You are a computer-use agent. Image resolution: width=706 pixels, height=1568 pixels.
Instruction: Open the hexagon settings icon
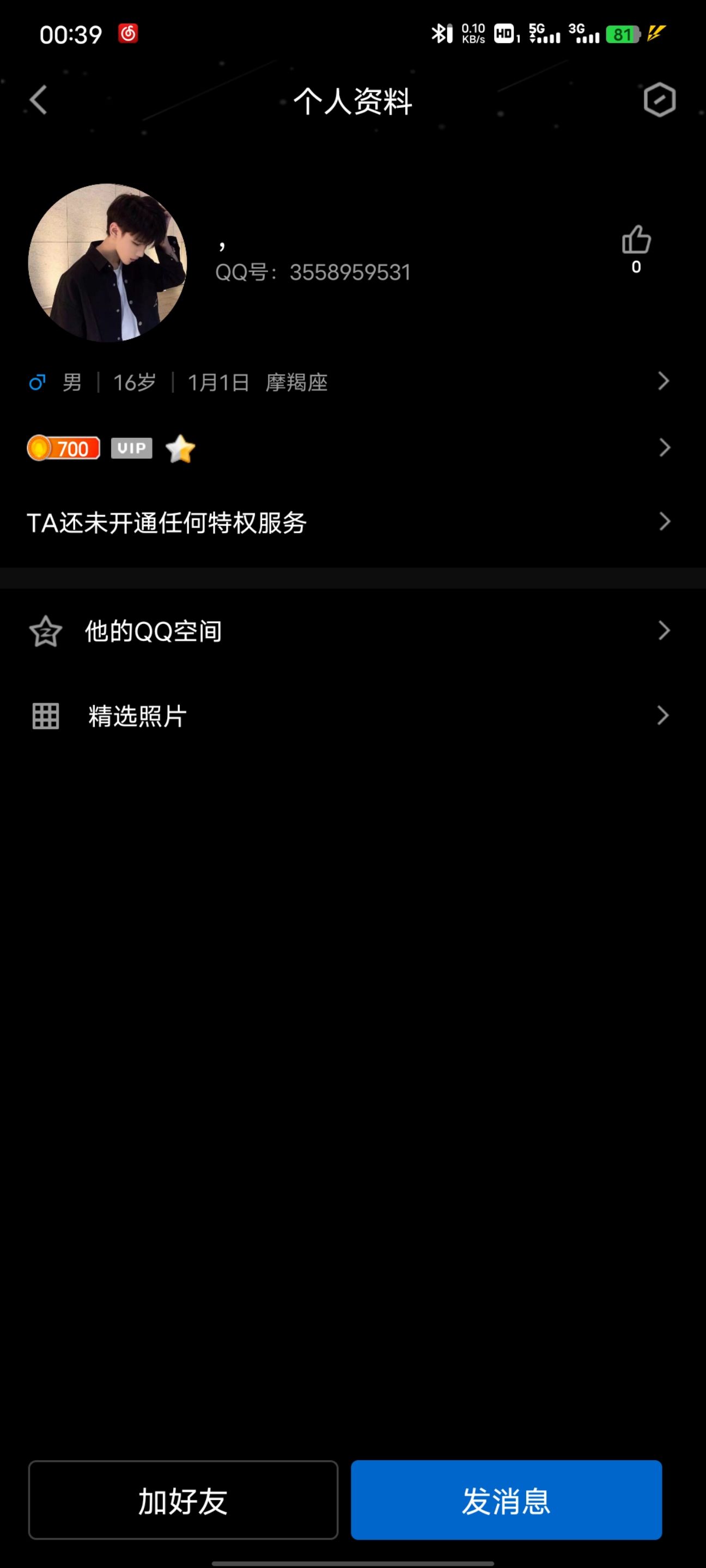click(659, 100)
